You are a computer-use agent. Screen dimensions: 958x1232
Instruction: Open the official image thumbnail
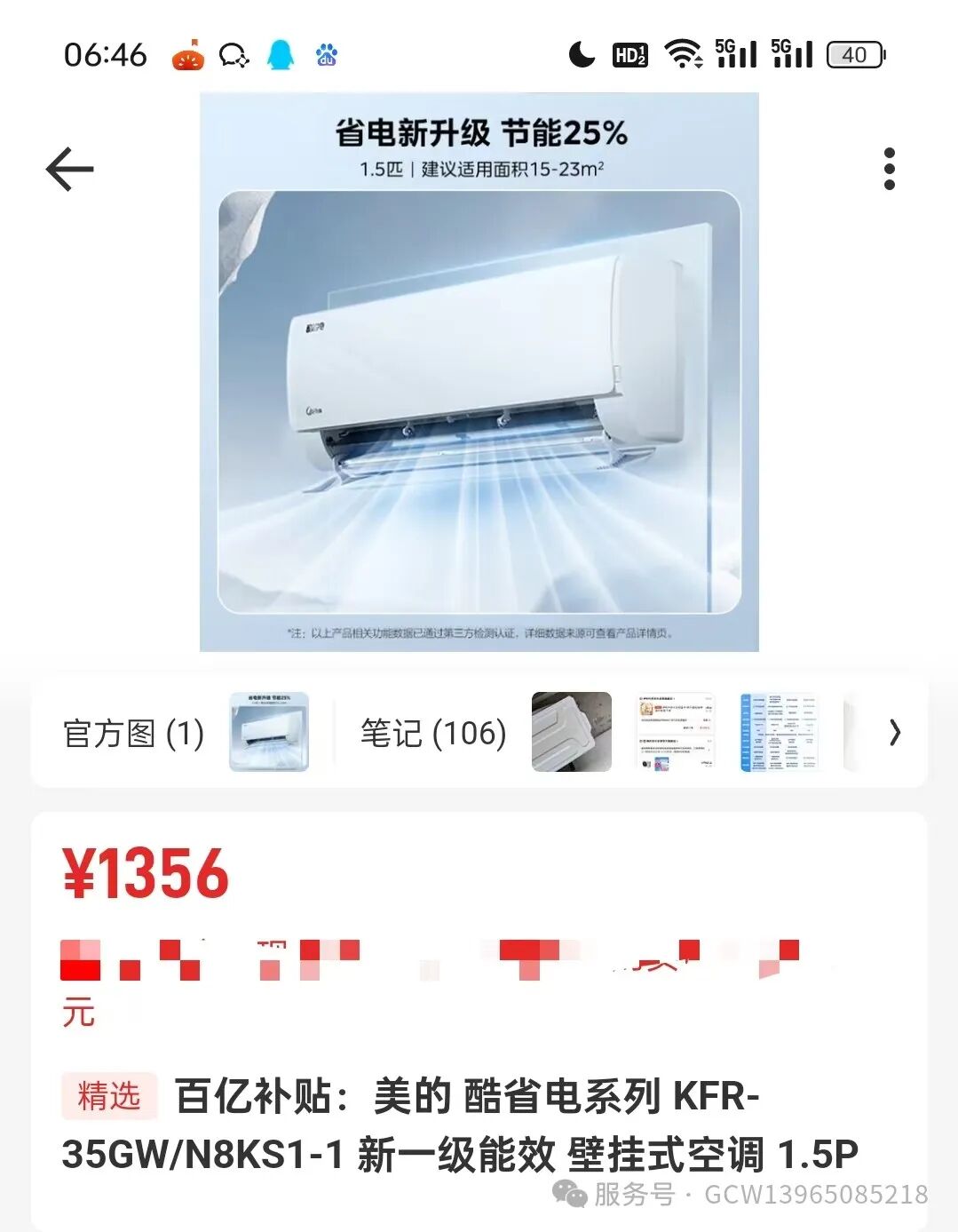(269, 732)
